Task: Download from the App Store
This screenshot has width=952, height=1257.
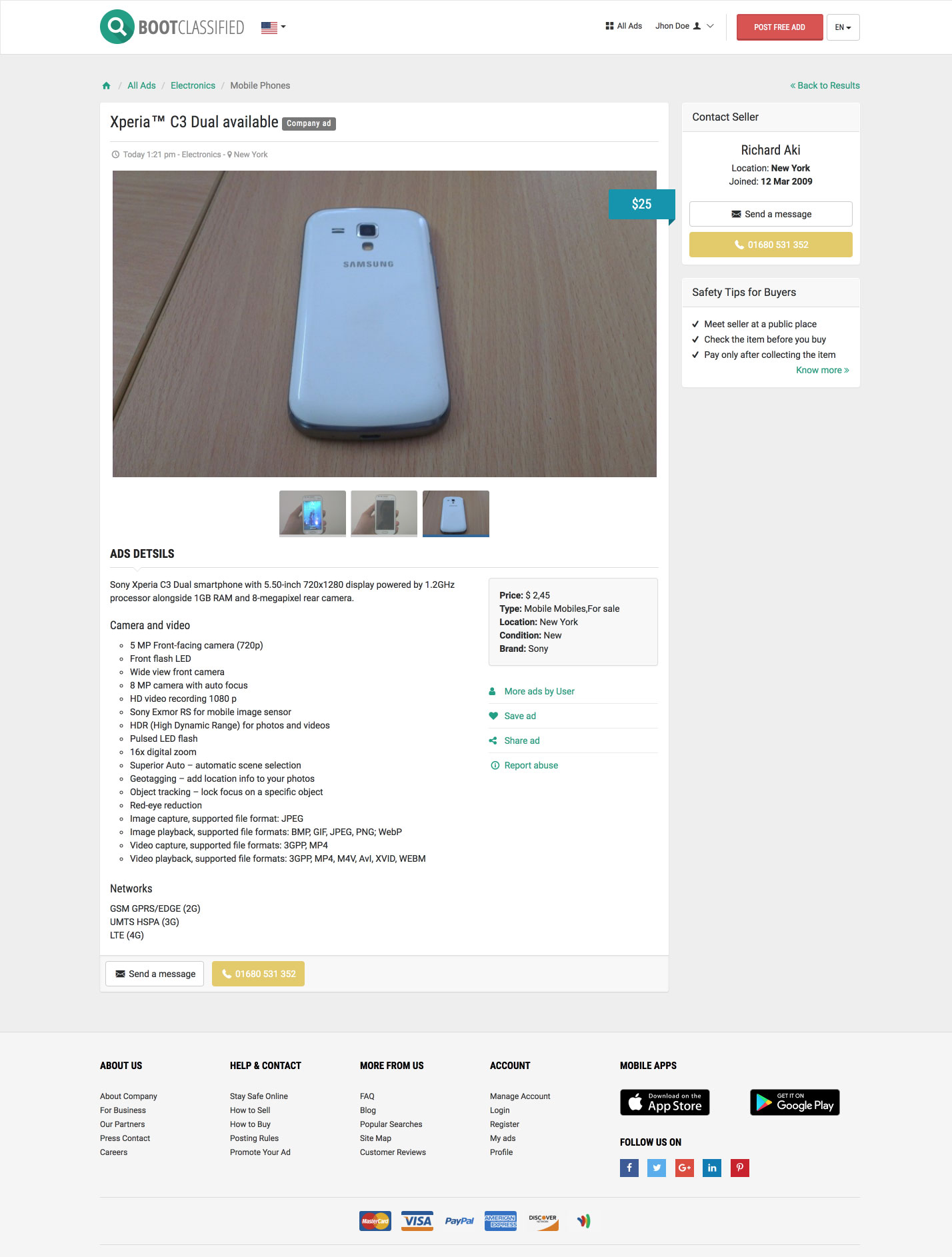Action: (x=665, y=1102)
